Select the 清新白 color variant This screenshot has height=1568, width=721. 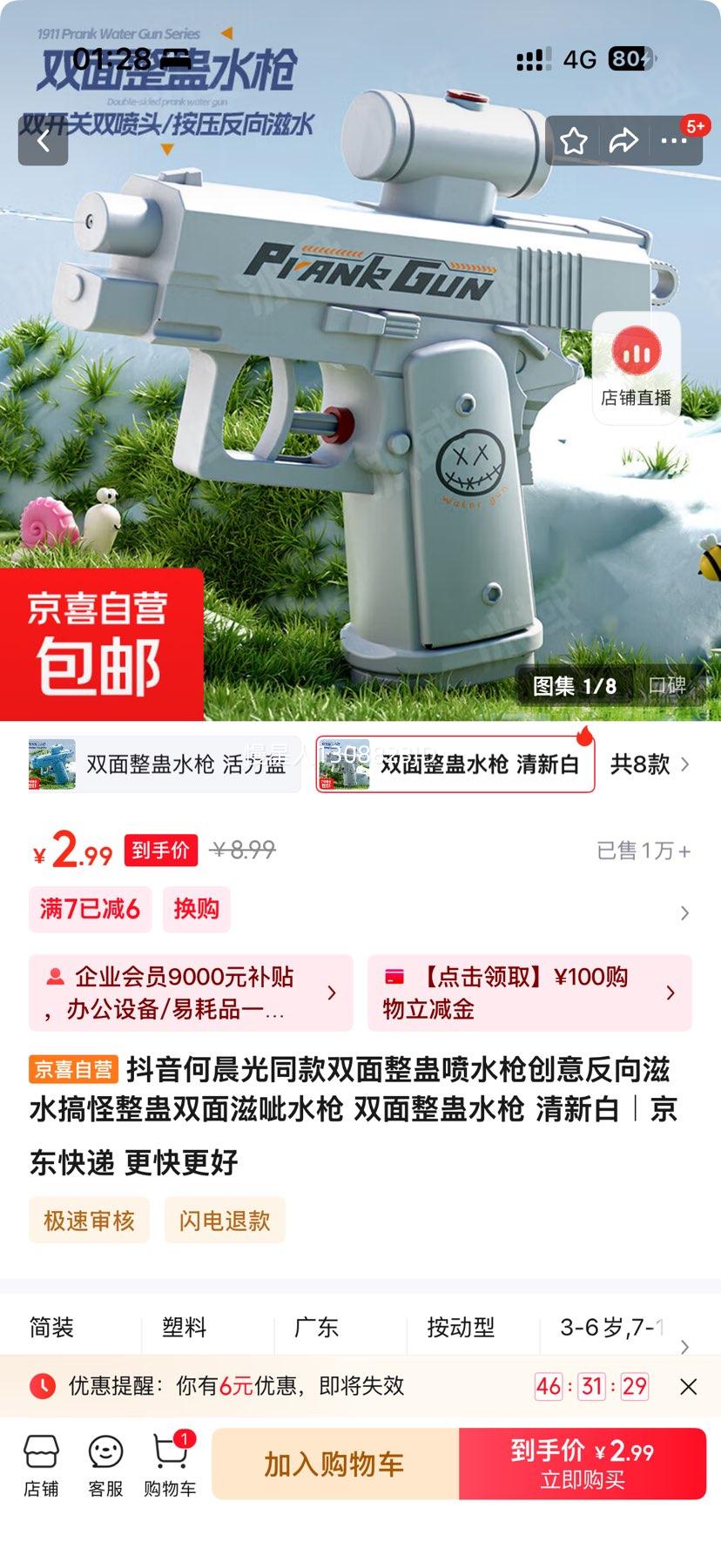point(455,764)
